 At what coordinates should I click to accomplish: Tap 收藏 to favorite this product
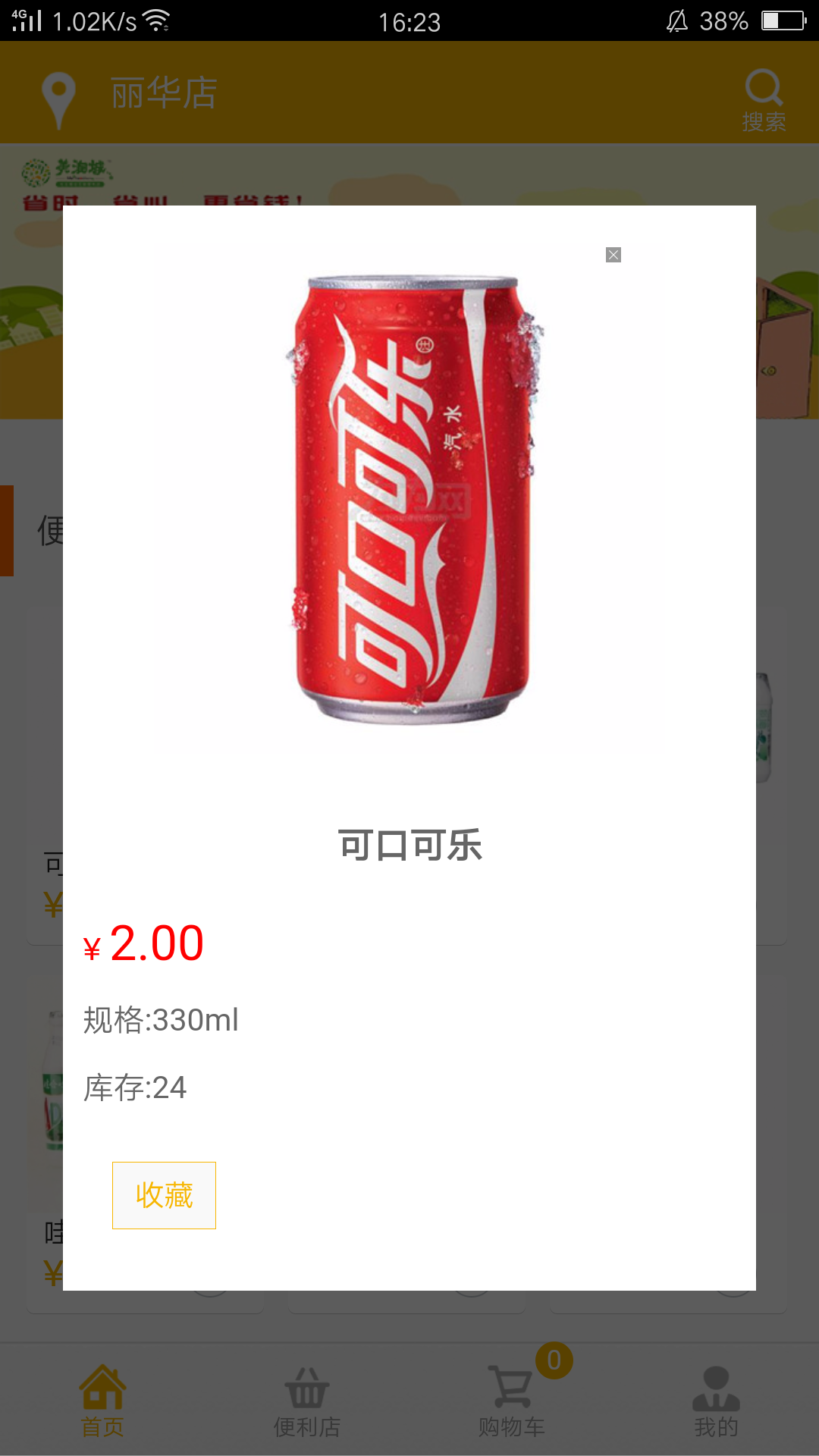click(164, 1195)
